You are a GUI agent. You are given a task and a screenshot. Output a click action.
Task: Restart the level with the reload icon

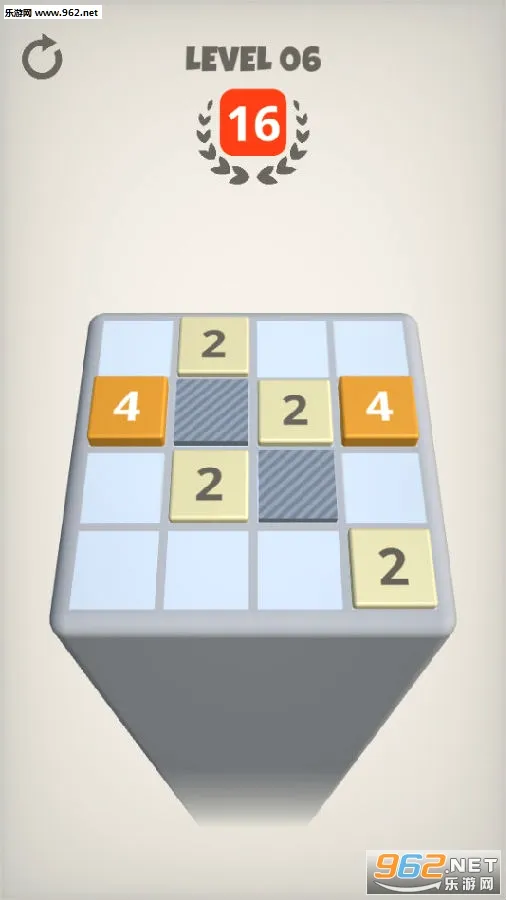click(42, 57)
